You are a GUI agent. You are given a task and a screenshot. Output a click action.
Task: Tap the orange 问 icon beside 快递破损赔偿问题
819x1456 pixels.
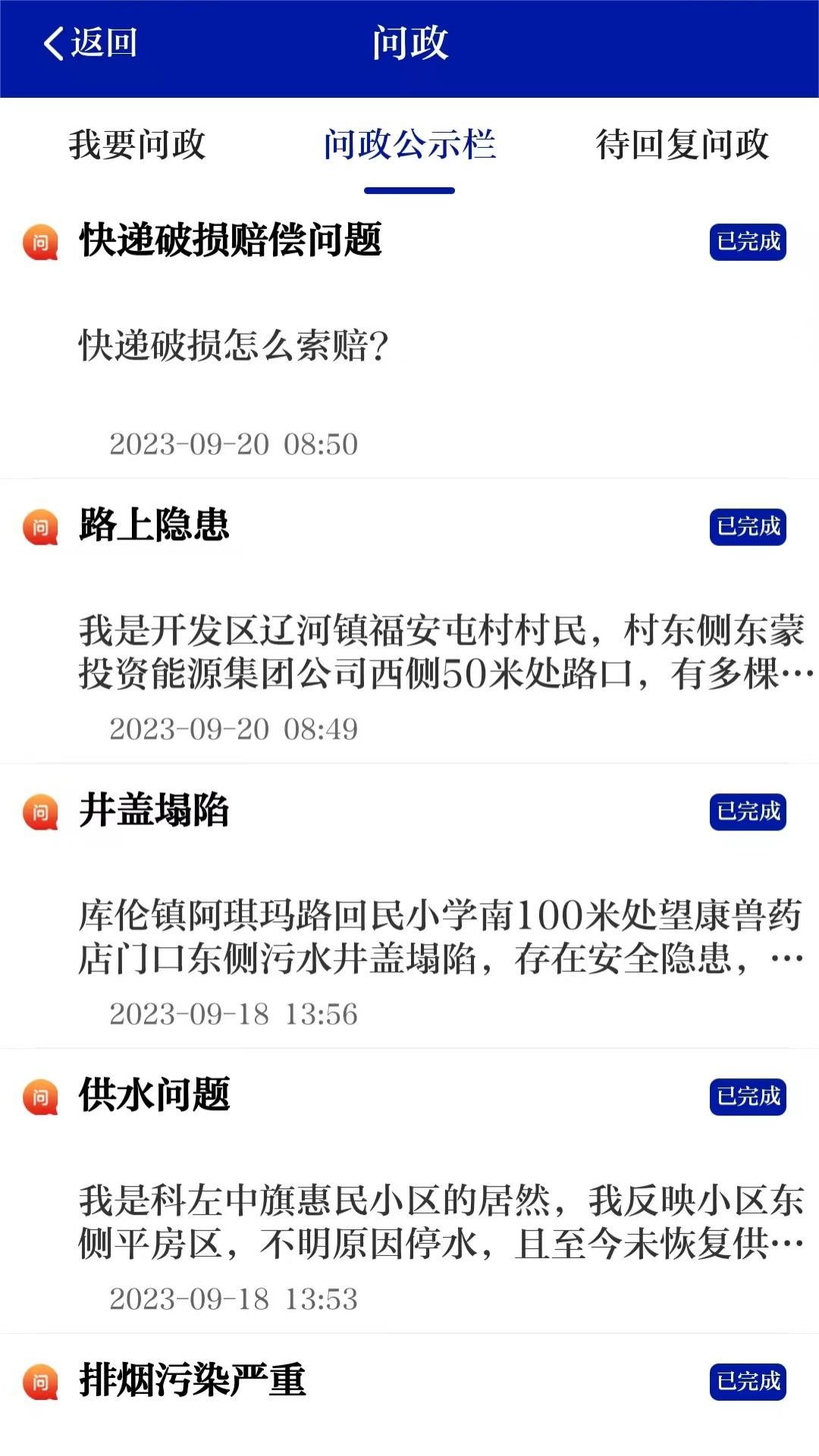[x=42, y=242]
